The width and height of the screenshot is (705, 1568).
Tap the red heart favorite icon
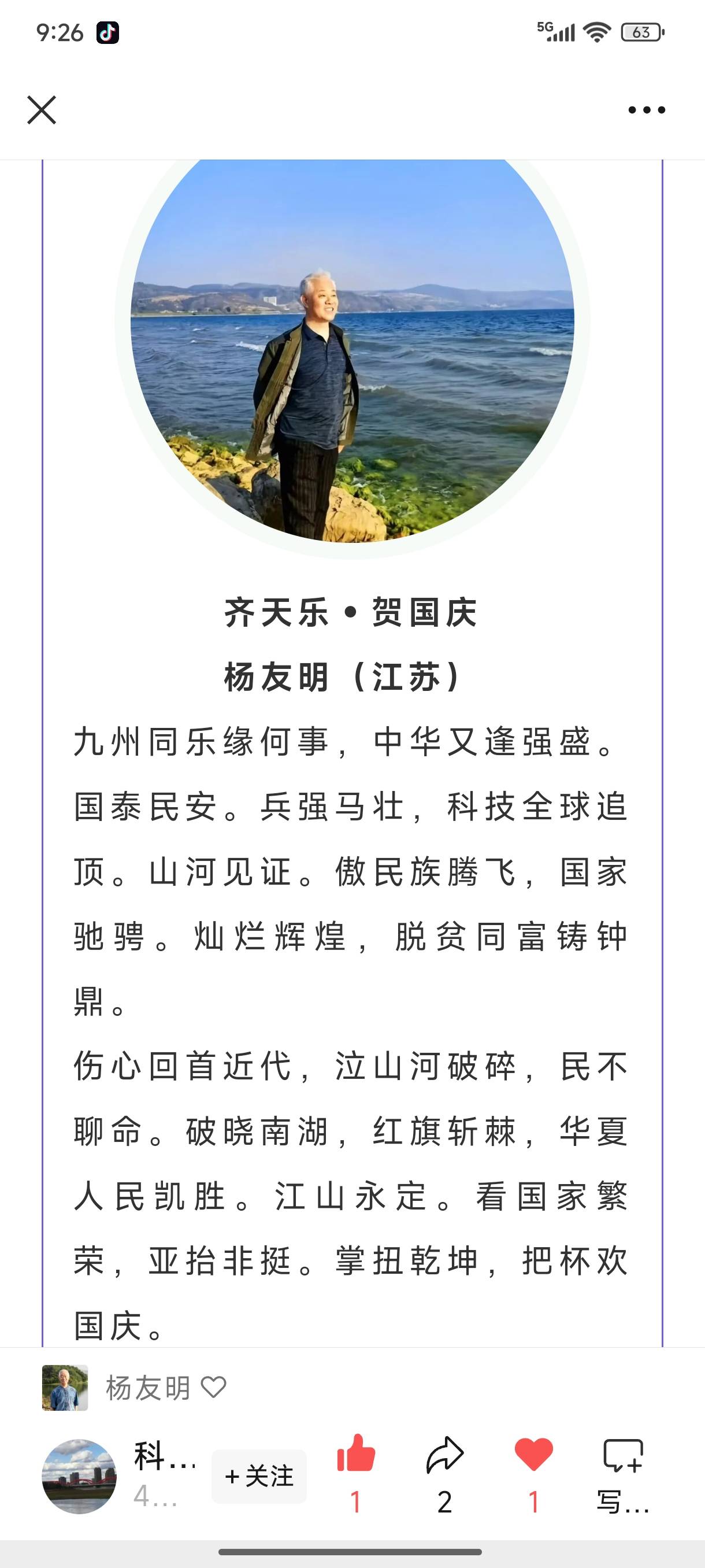pyautogui.click(x=533, y=1455)
